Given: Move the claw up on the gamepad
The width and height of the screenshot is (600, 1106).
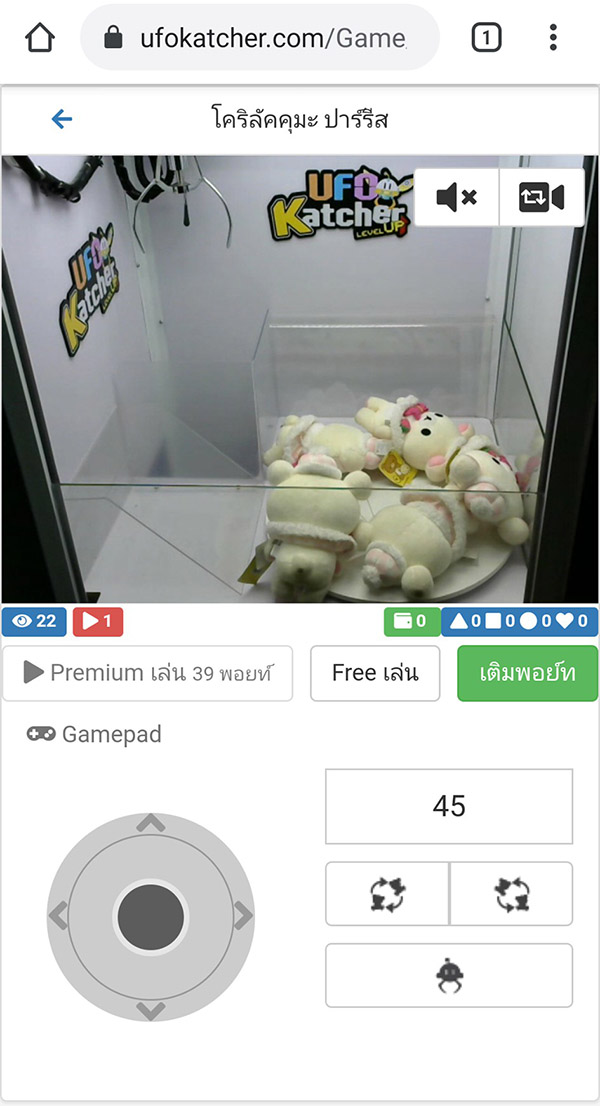Looking at the screenshot, I should [x=150, y=824].
